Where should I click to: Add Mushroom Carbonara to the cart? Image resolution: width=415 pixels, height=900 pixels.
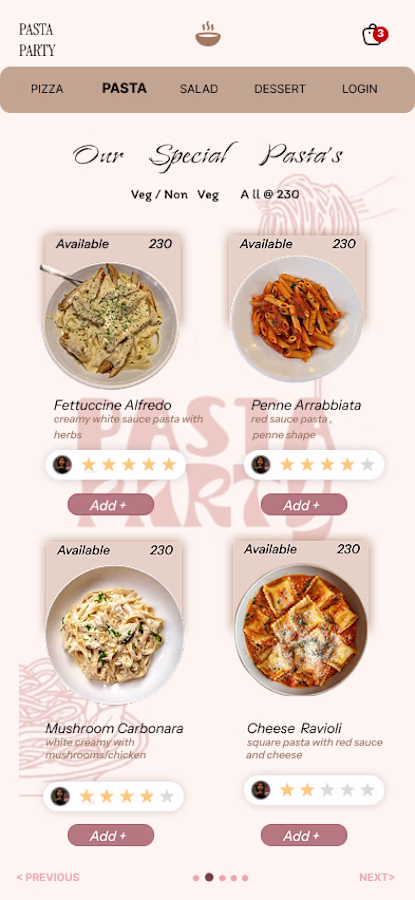coord(111,835)
